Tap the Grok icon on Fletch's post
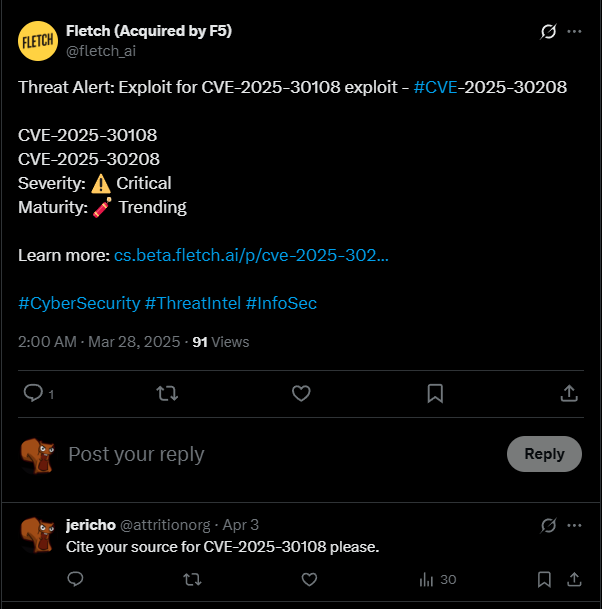 [548, 31]
